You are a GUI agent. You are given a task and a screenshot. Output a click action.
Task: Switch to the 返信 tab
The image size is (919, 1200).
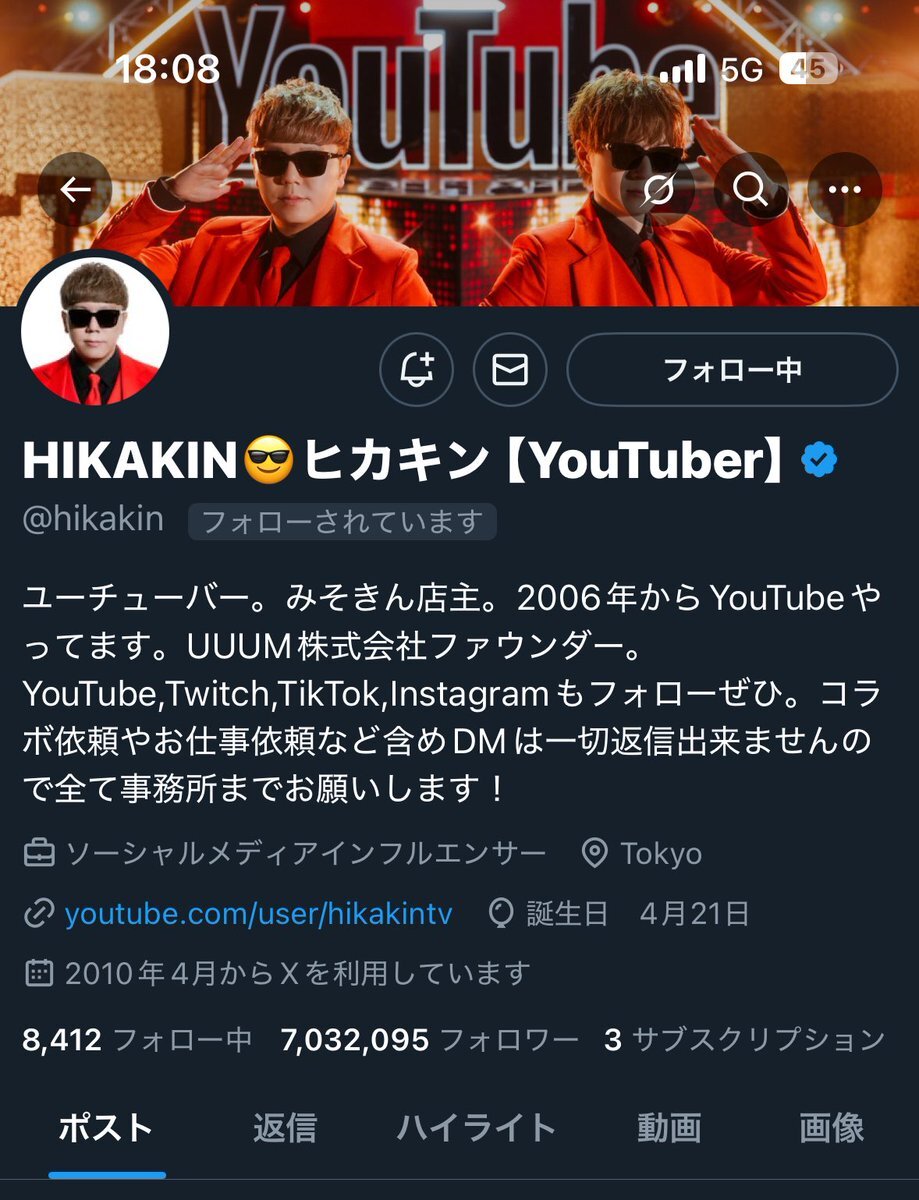coord(285,1128)
